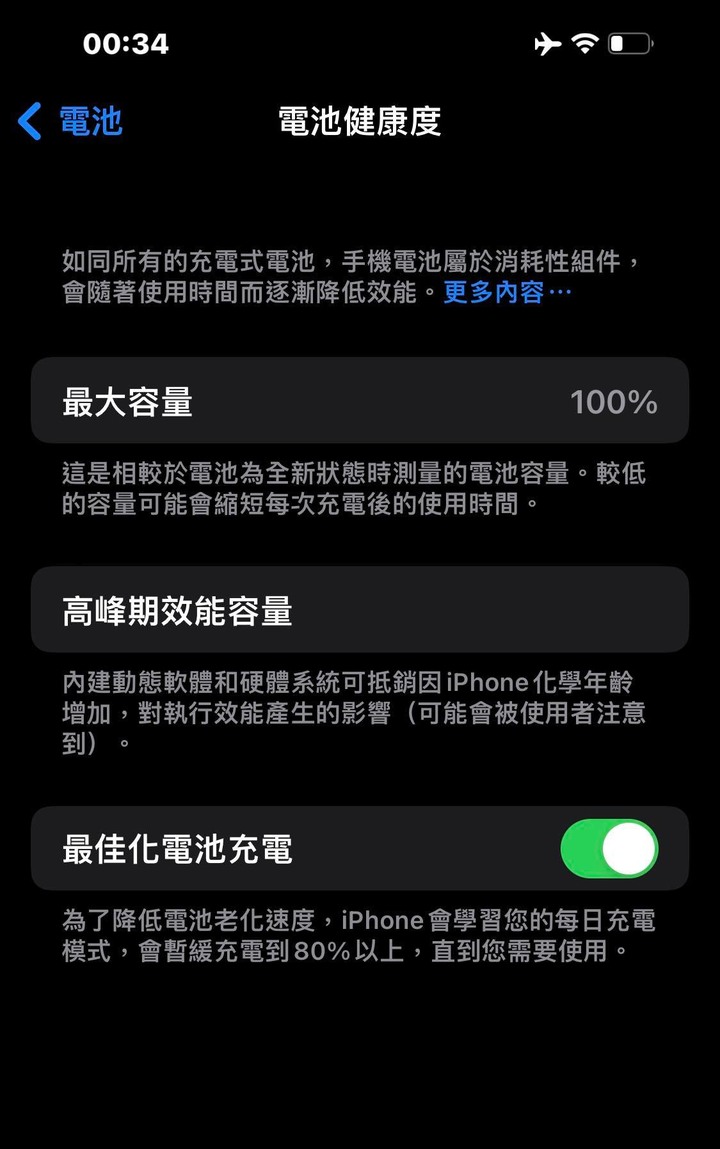720x1149 pixels.
Task: Open the 更多內容 link
Action: tap(506, 293)
